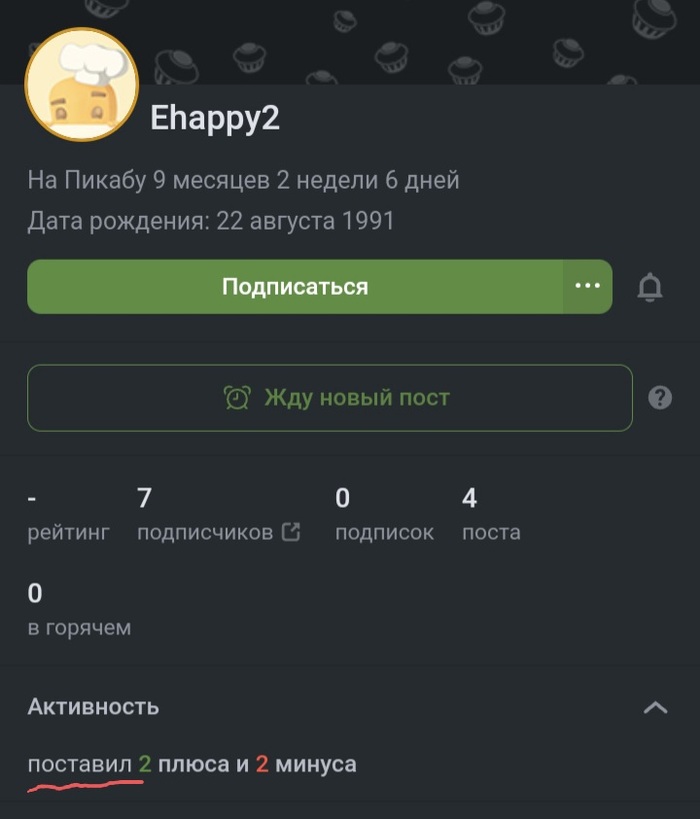Viewport: 700px width, 819px height.
Task: Tap the green Подписаться button
Action: [294, 287]
